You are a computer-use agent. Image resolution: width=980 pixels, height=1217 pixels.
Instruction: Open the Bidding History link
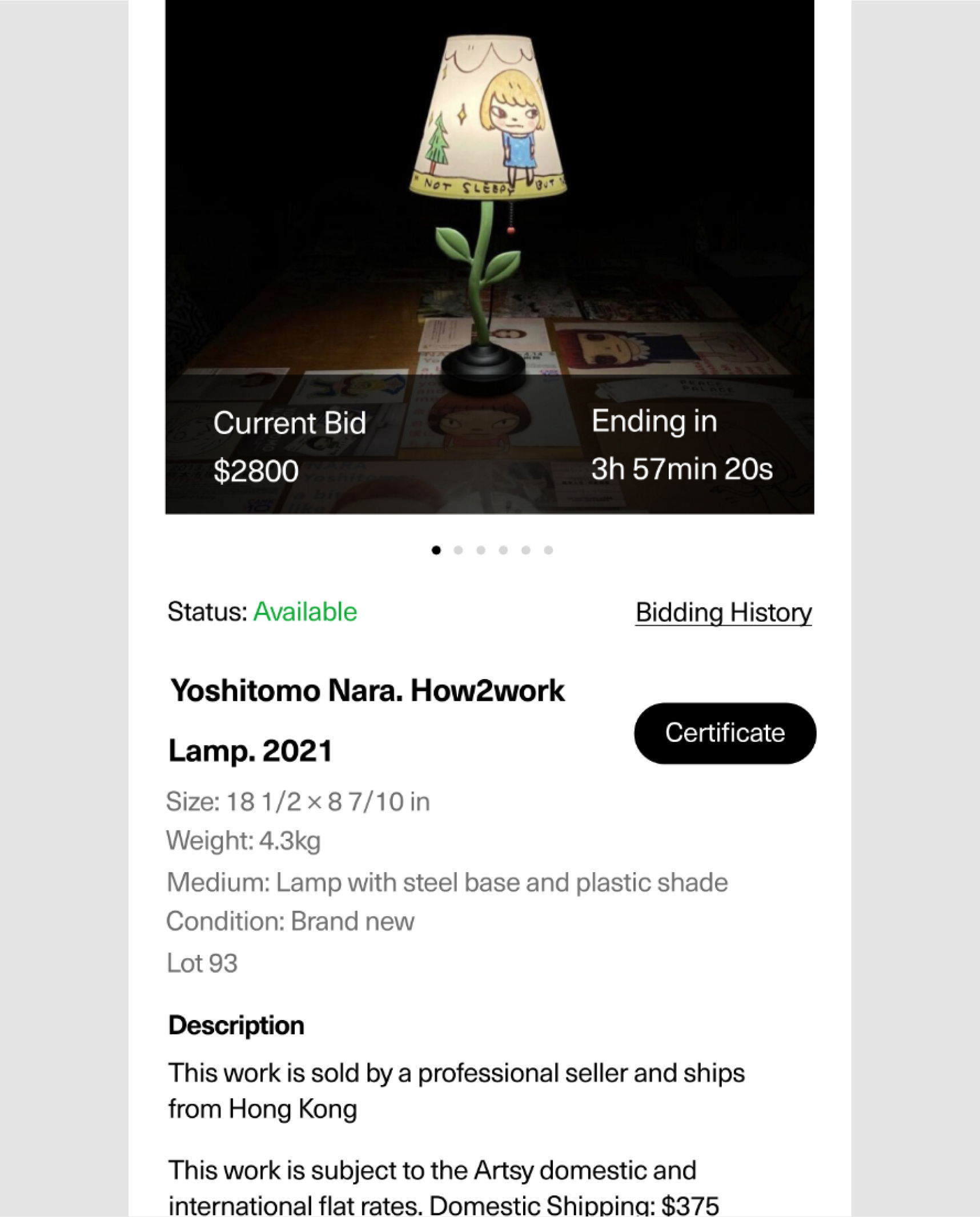(x=723, y=613)
